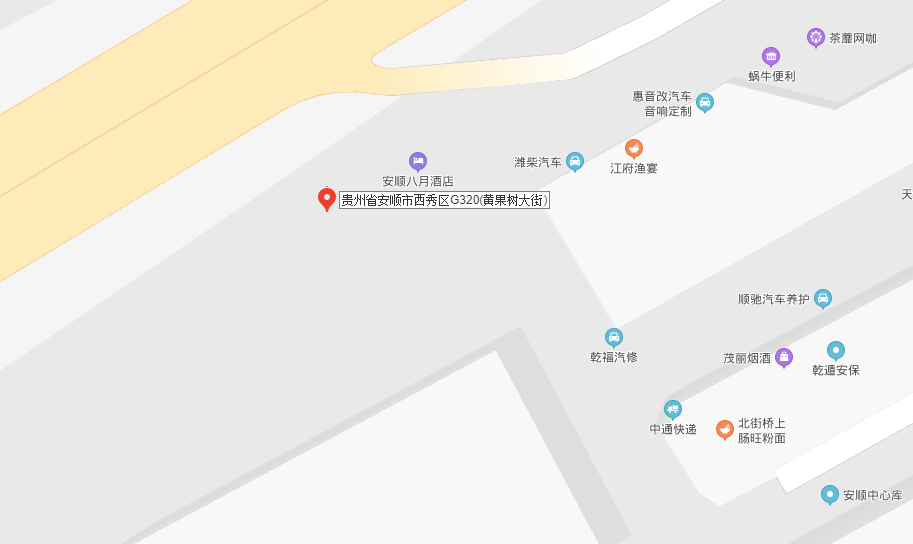The height and width of the screenshot is (544, 913).
Task: Select the 潍柴汽车 map marker
Action: tap(574, 160)
